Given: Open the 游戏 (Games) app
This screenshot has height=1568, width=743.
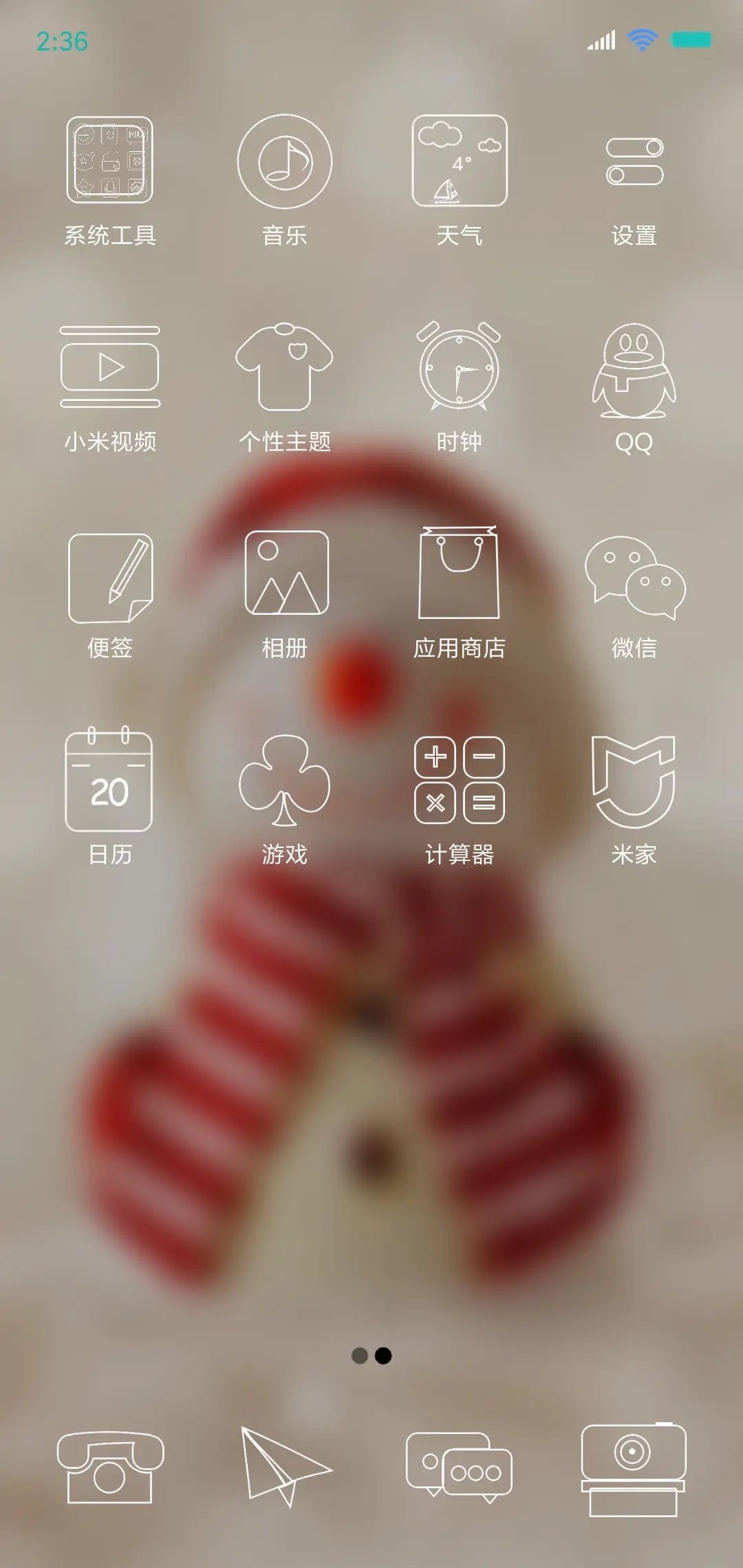Looking at the screenshot, I should (x=285, y=784).
